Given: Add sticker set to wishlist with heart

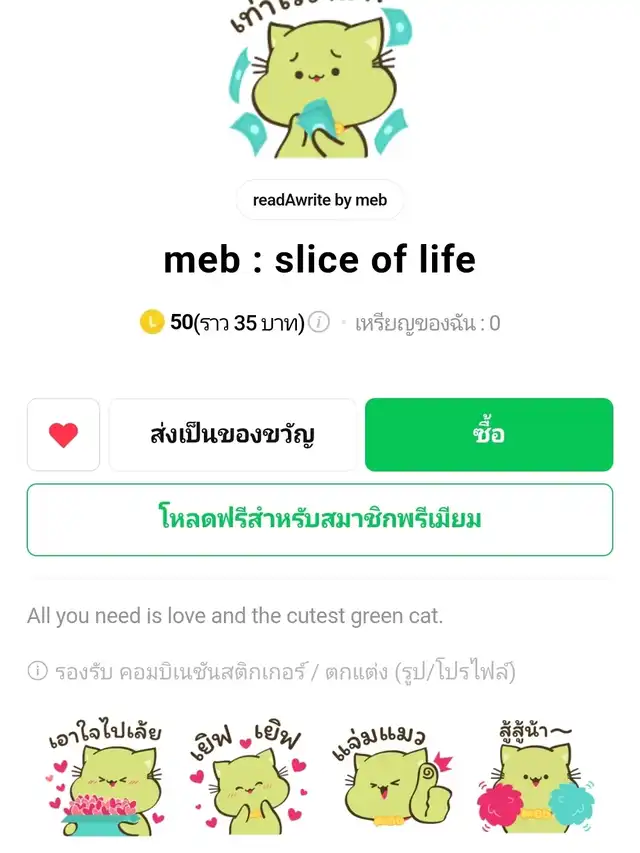Looking at the screenshot, I should 63,435.
